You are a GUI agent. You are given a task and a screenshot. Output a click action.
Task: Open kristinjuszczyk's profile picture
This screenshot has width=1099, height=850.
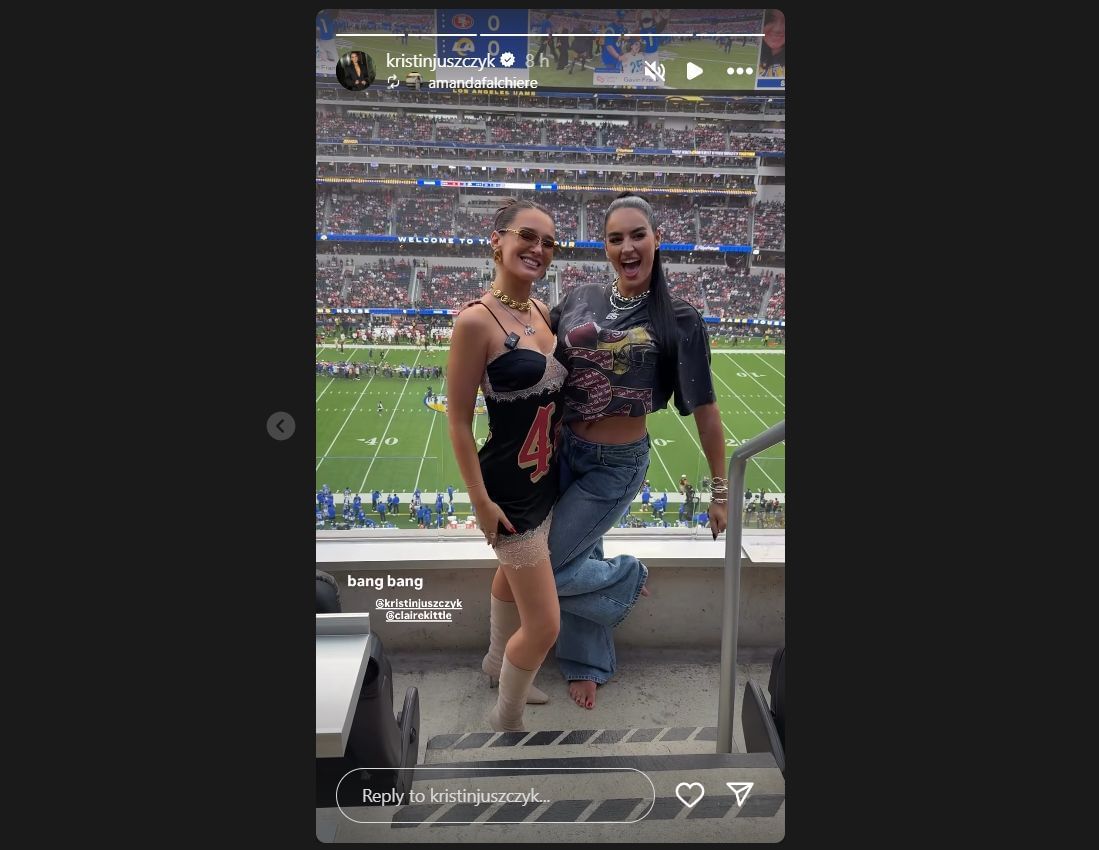(355, 71)
